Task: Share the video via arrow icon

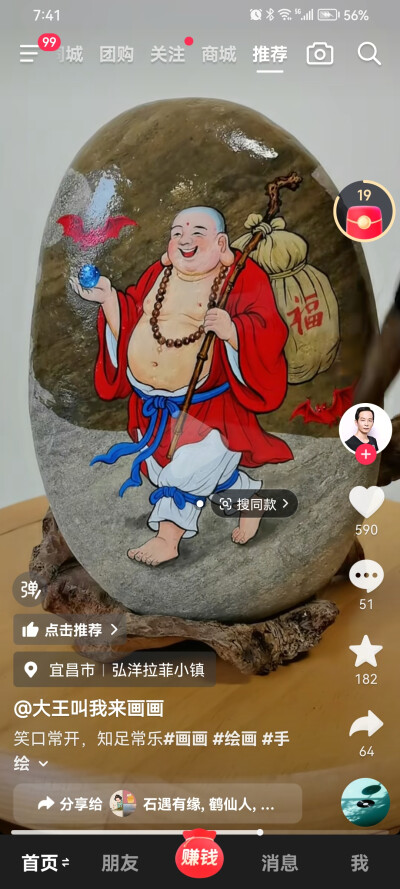Action: [366, 725]
